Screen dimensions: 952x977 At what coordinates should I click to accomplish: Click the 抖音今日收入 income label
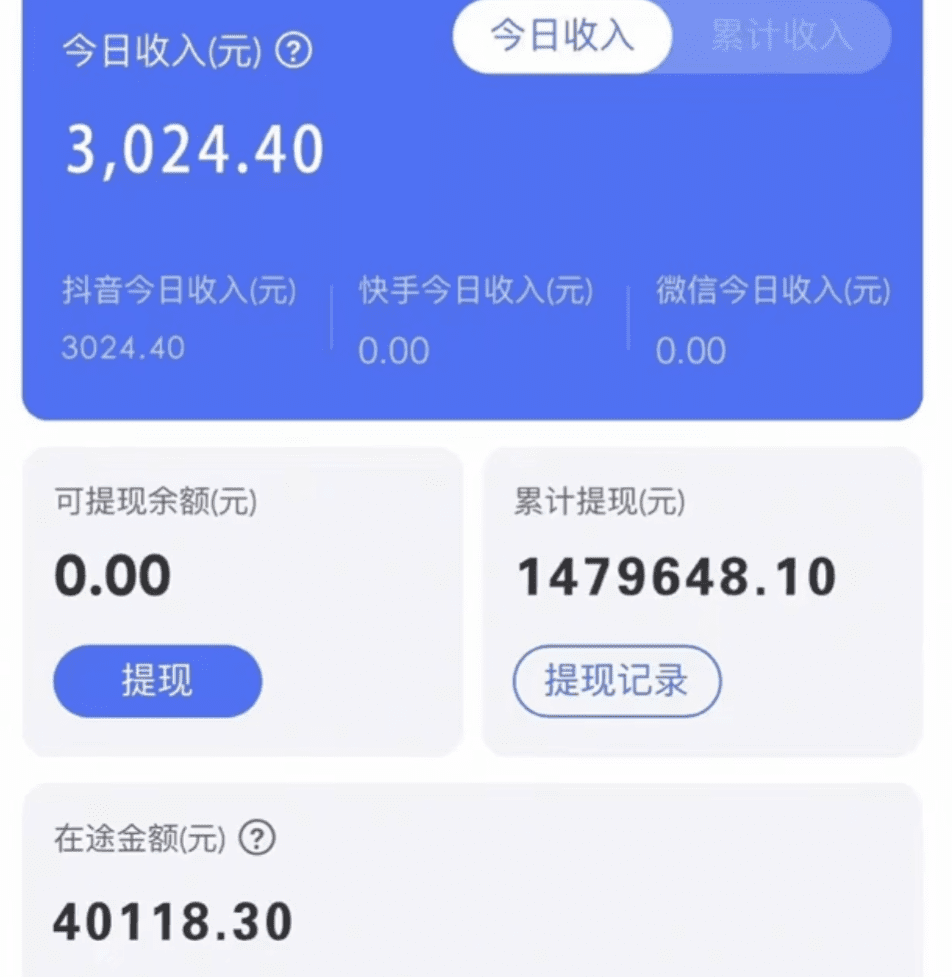(x=178, y=291)
